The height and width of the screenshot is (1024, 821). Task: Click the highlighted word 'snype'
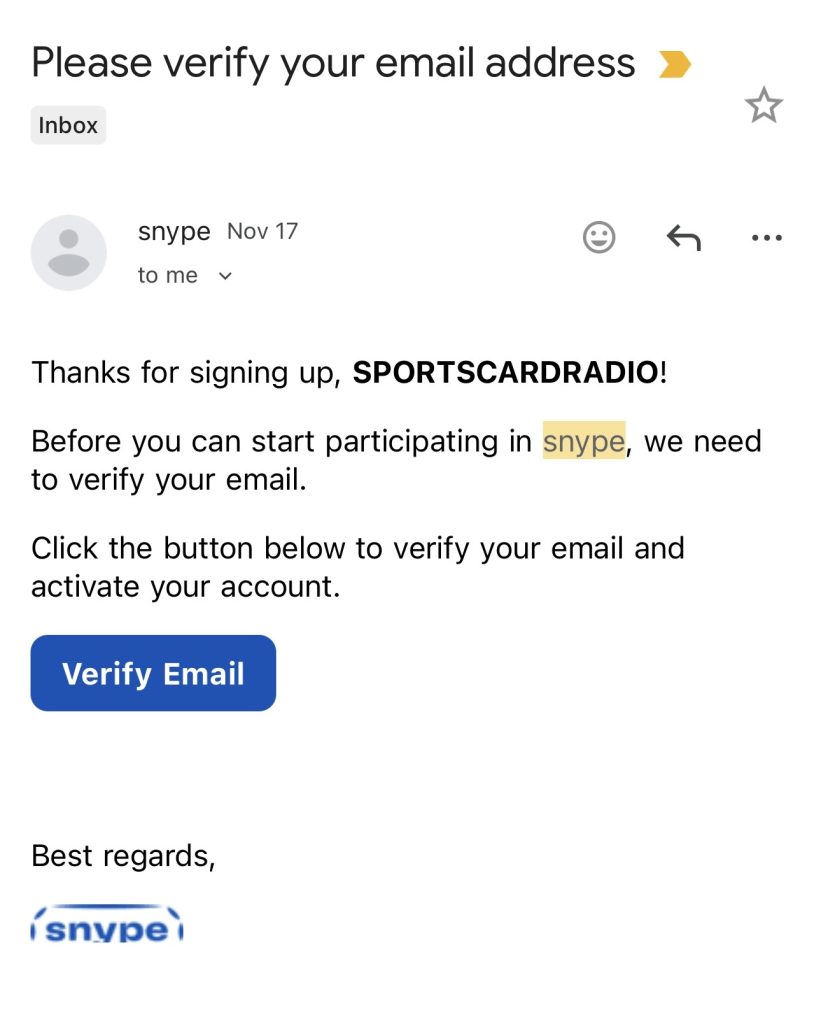[x=583, y=440]
